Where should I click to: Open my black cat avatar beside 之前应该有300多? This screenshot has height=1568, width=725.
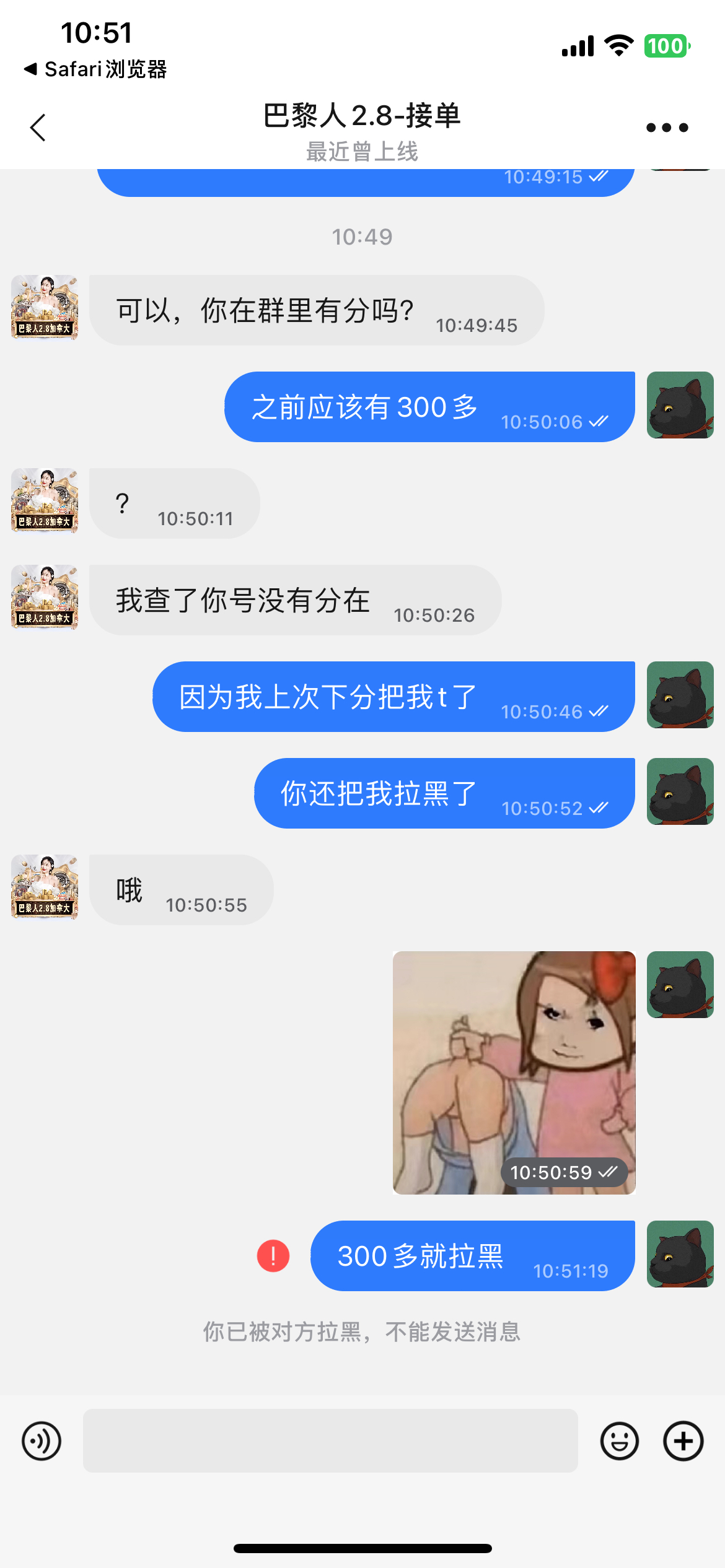pos(680,405)
